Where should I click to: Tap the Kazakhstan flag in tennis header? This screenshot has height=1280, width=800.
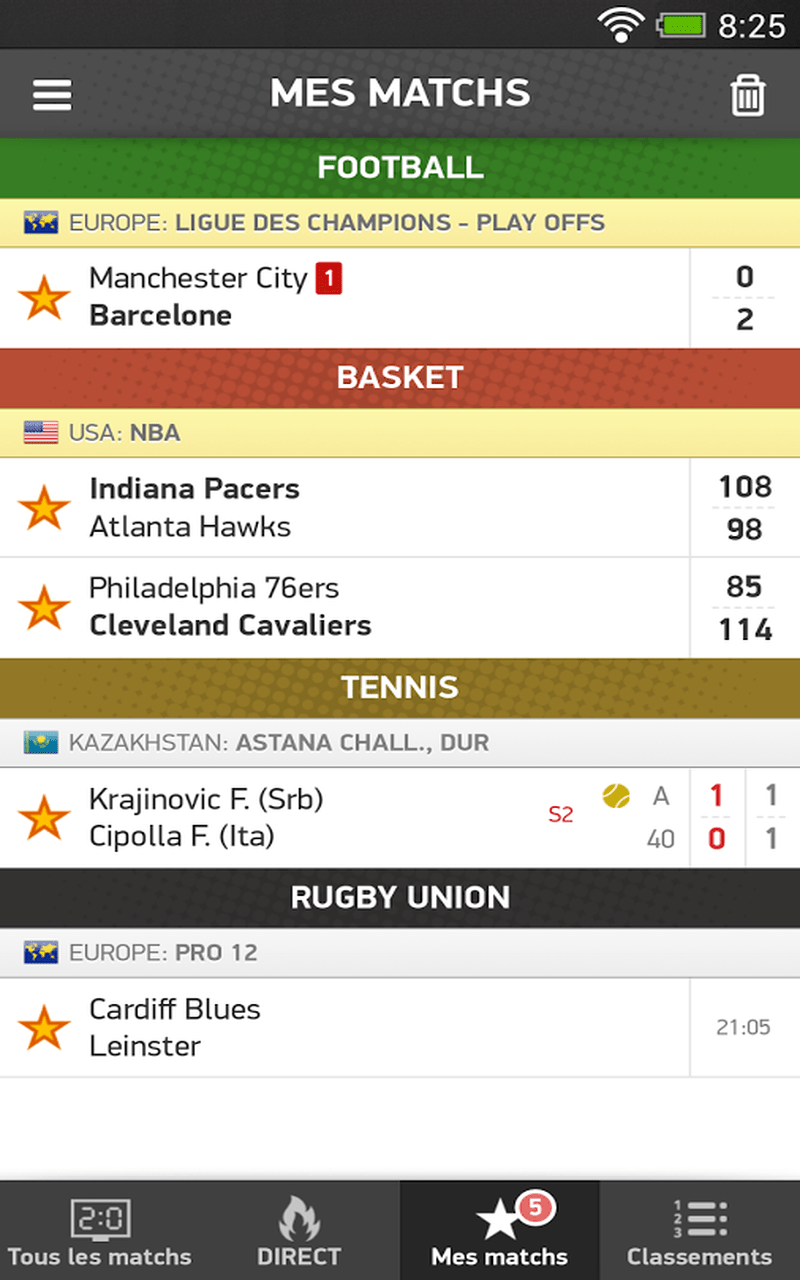pos(38,742)
